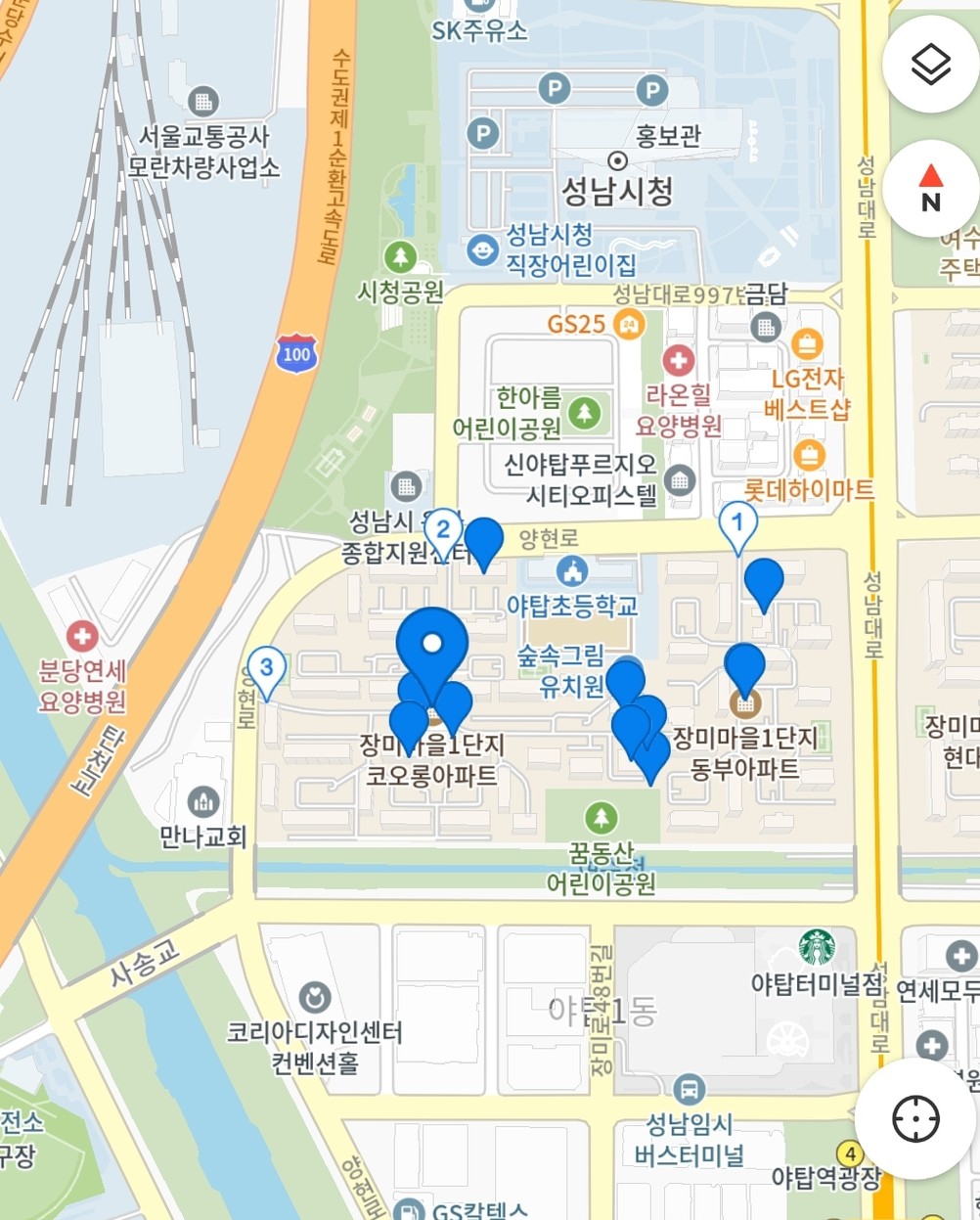Screen dimensions: 980x1220
Task: Open the map layers button
Action: click(x=930, y=65)
